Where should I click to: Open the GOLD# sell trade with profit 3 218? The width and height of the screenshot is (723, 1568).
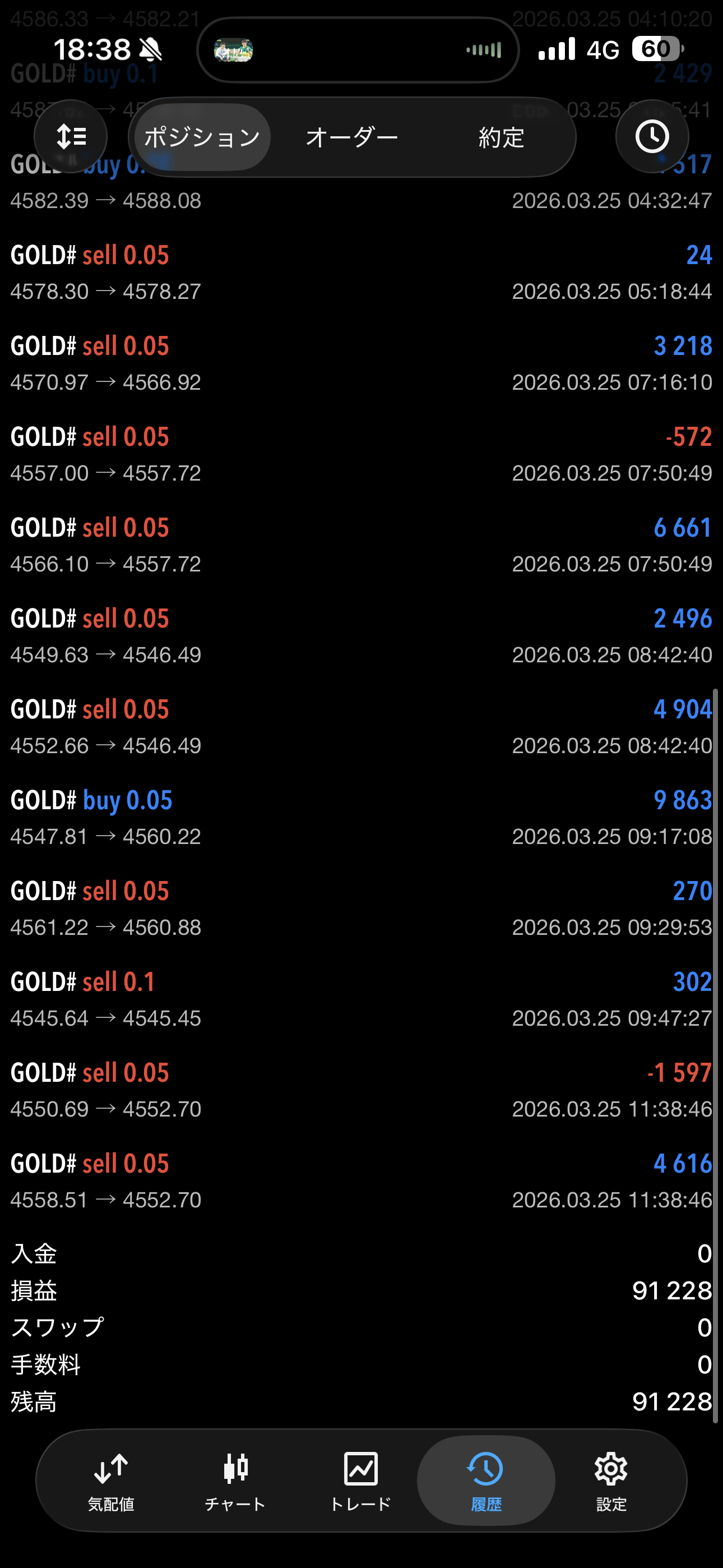(361, 363)
